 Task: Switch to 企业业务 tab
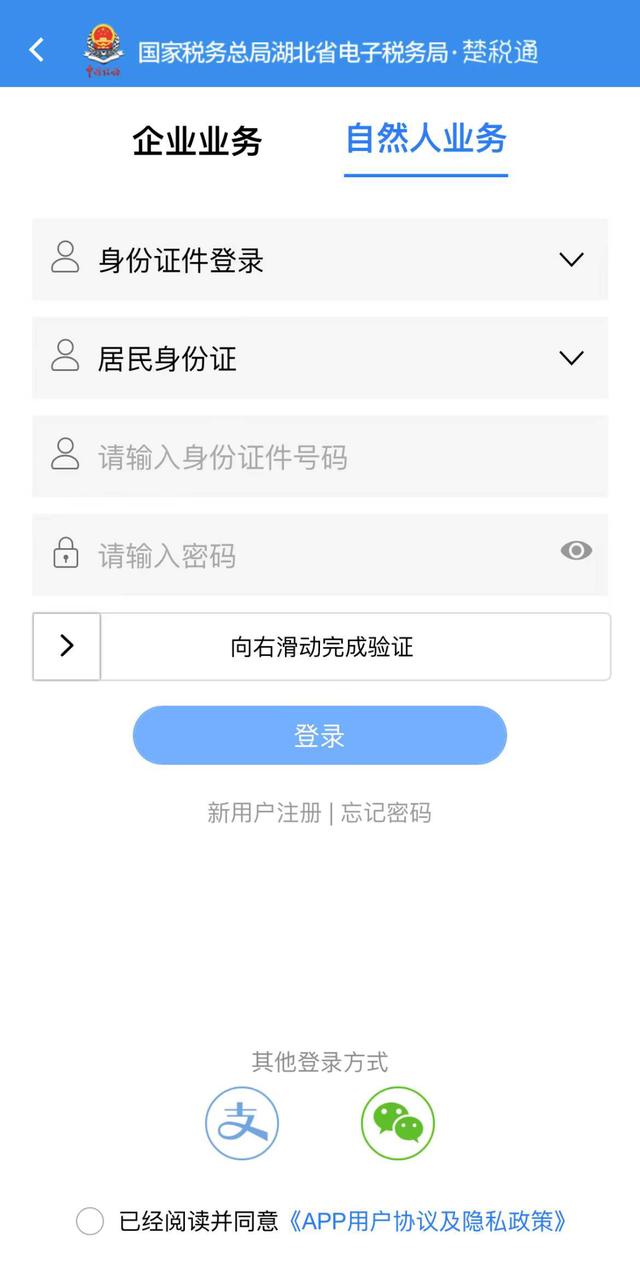click(197, 141)
